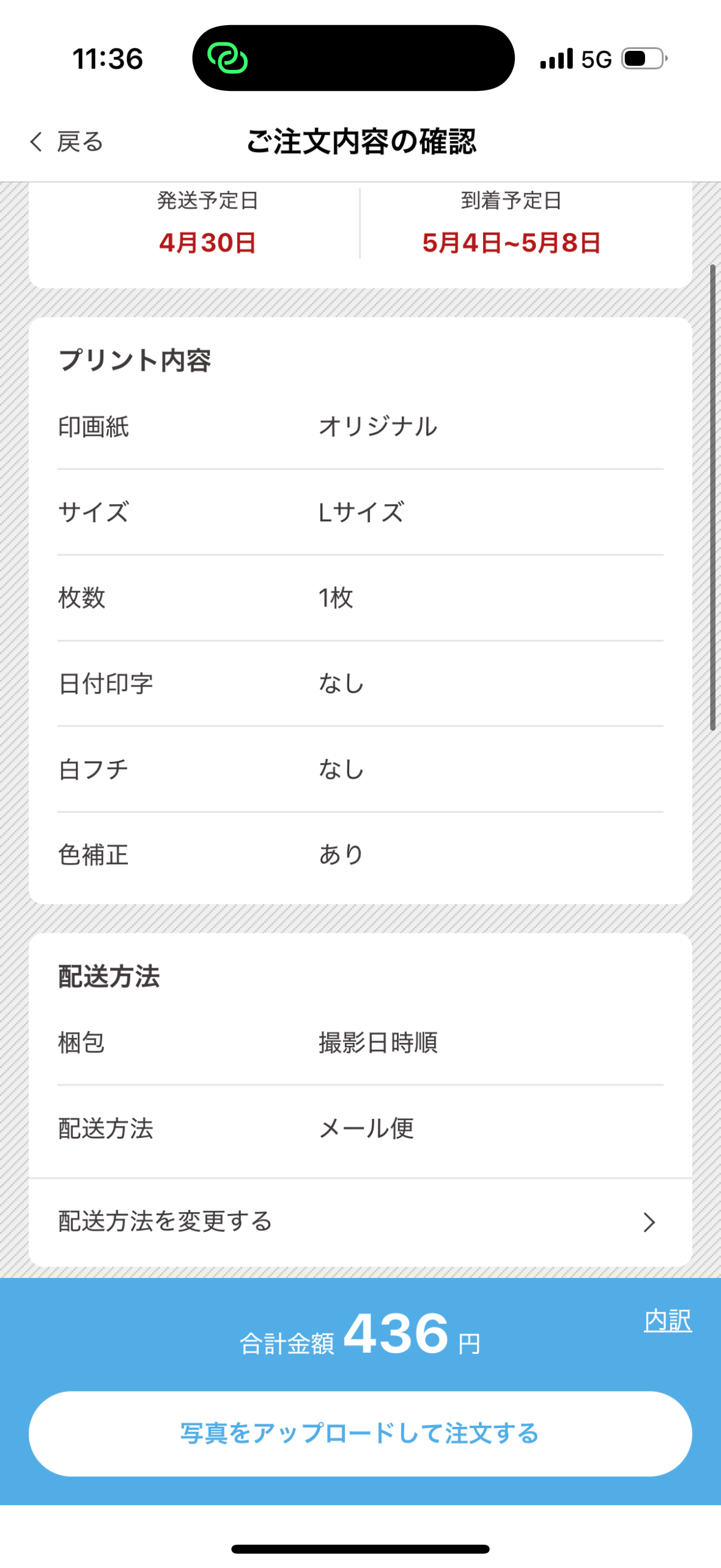Go back with the 戻る button
Viewport: 721px width, 1568px height.
(66, 142)
